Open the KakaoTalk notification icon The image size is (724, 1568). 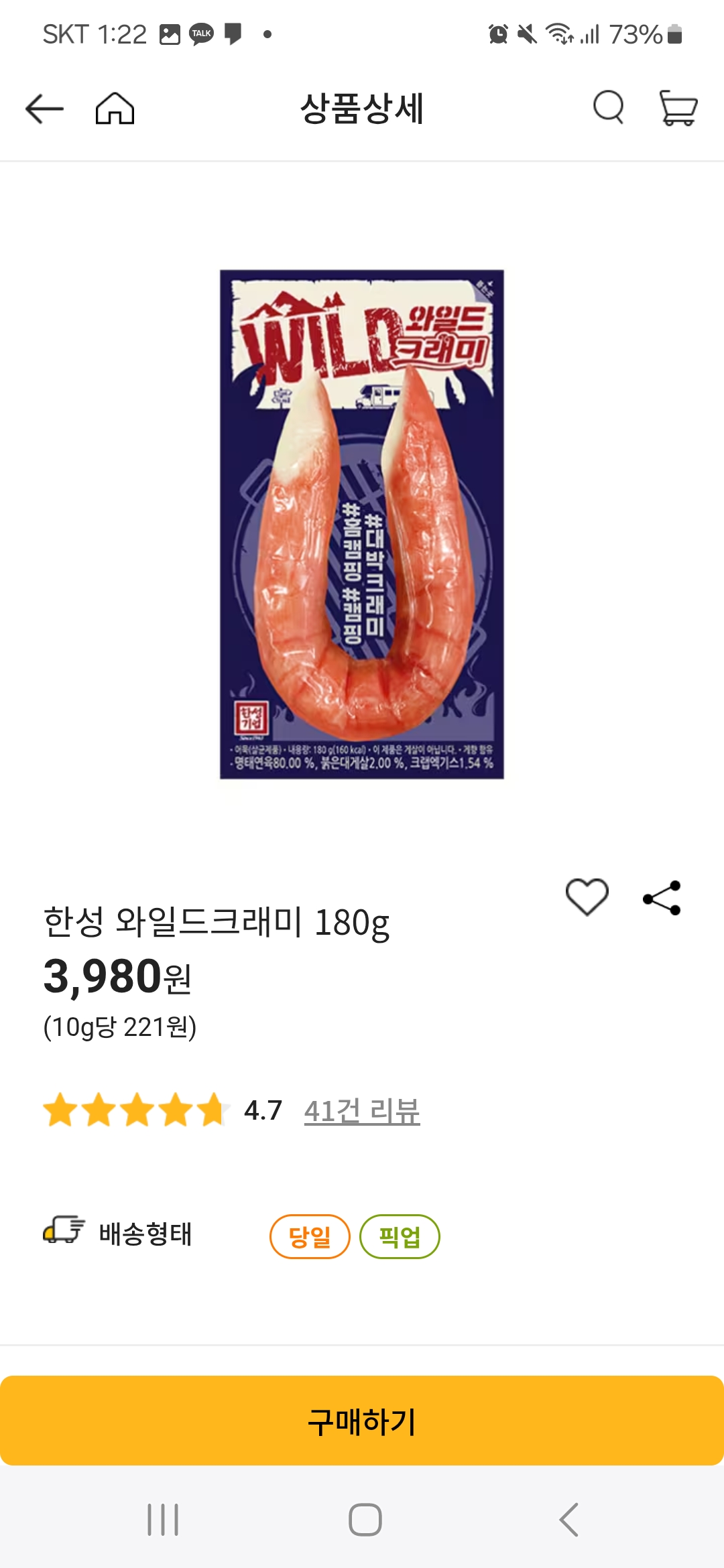(201, 32)
